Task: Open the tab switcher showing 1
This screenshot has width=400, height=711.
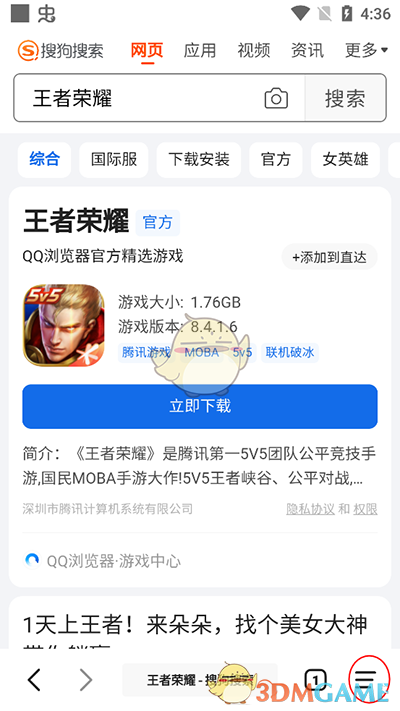Action: pos(316,679)
